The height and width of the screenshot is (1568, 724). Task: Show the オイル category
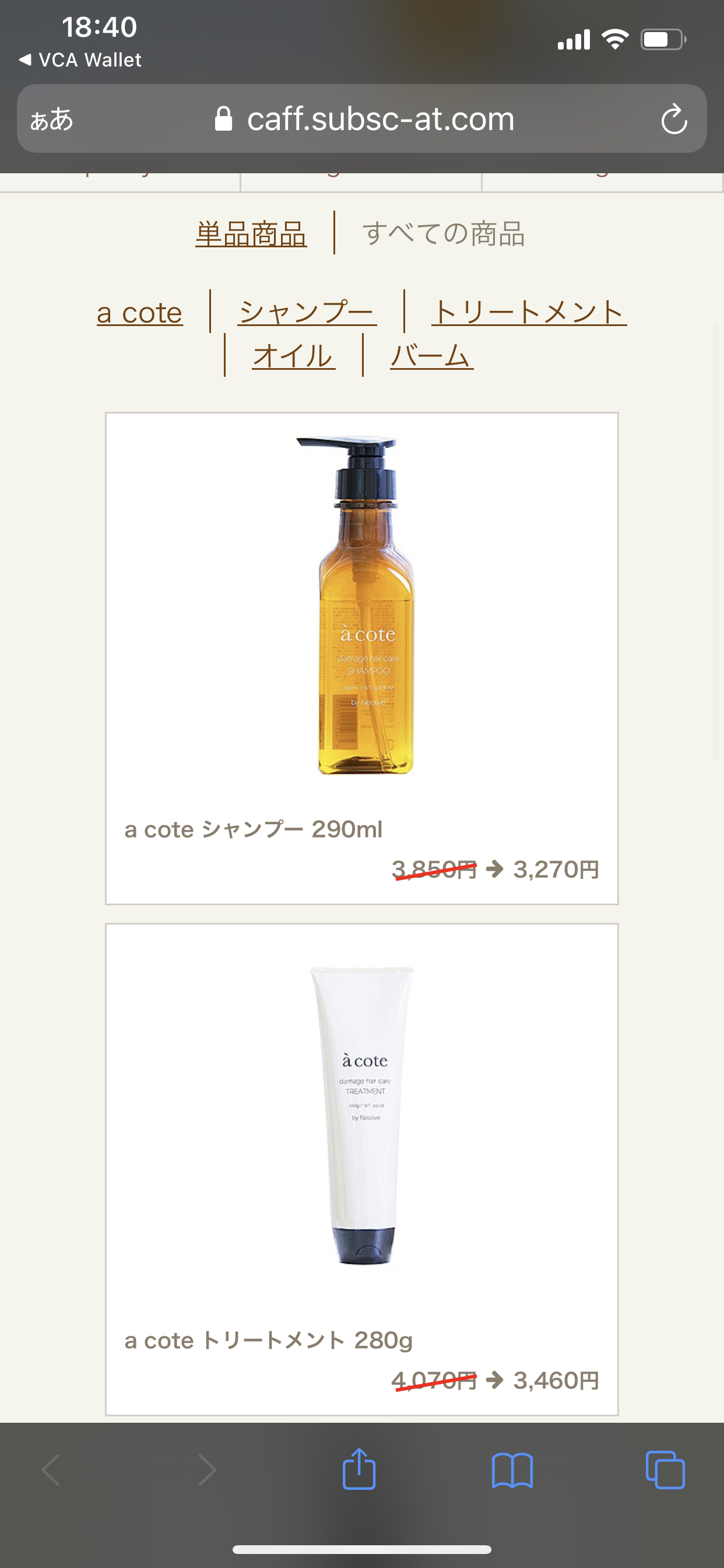tap(293, 356)
